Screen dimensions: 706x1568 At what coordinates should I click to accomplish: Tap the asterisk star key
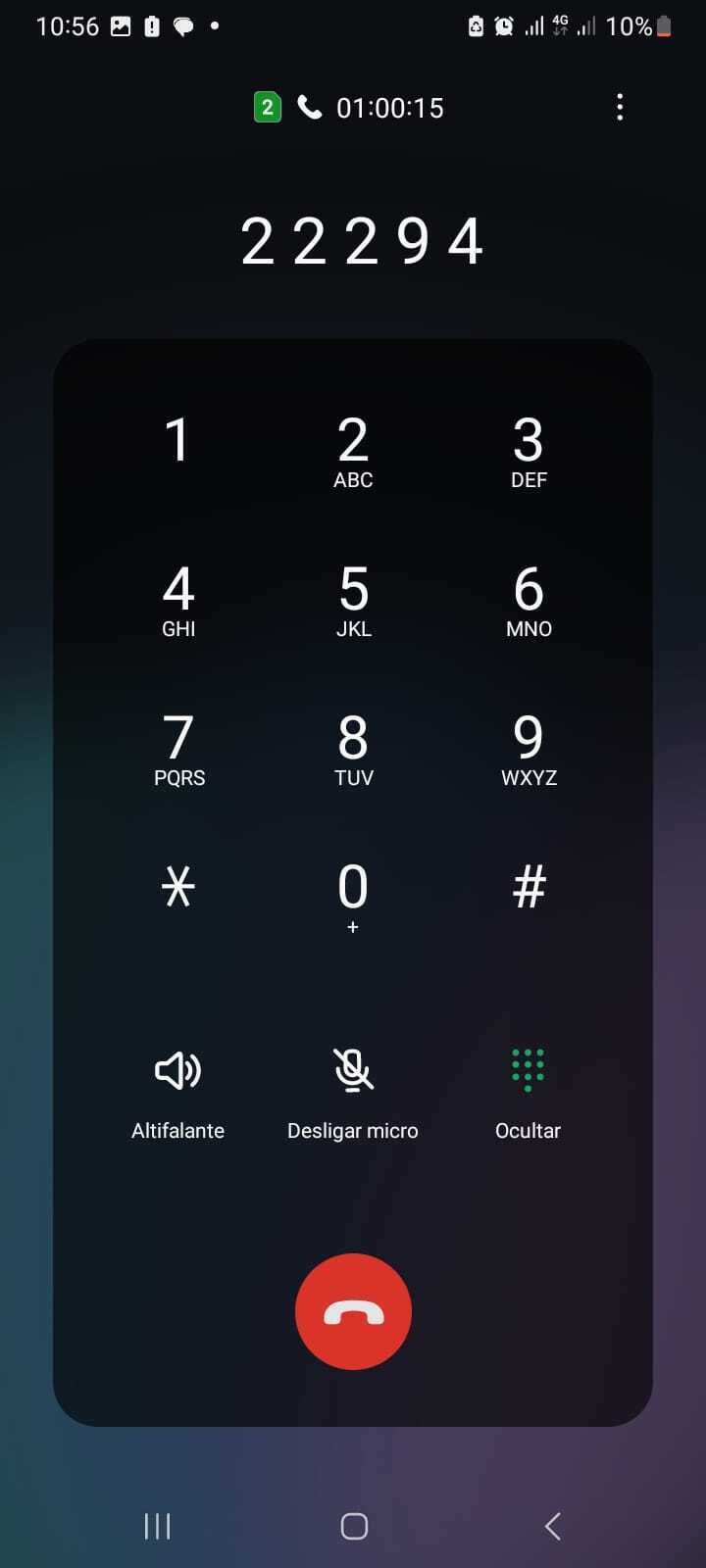177,887
